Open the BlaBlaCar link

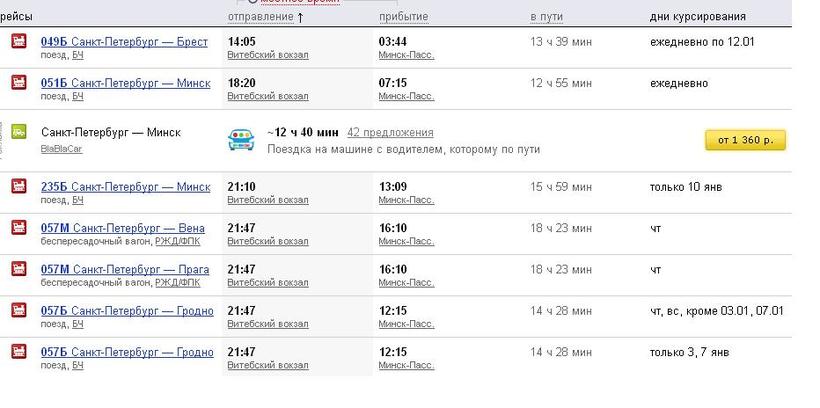pos(62,148)
